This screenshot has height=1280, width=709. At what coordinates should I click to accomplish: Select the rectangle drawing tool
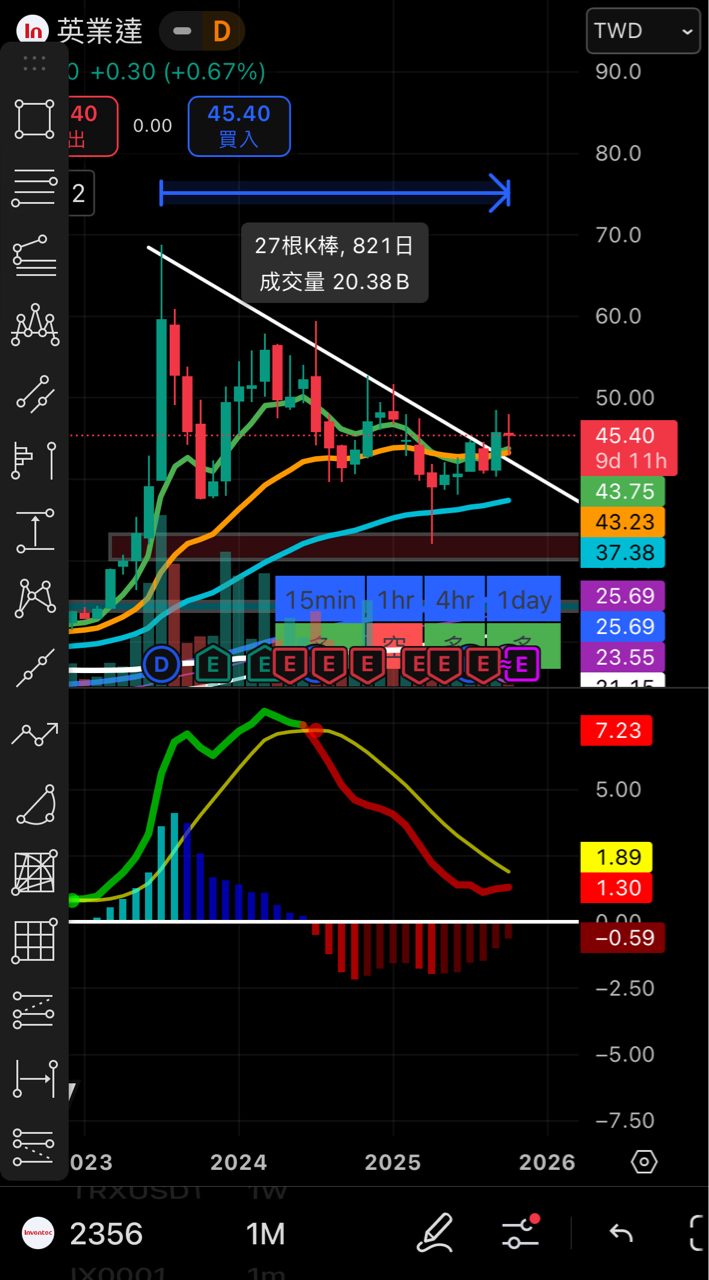click(34, 120)
